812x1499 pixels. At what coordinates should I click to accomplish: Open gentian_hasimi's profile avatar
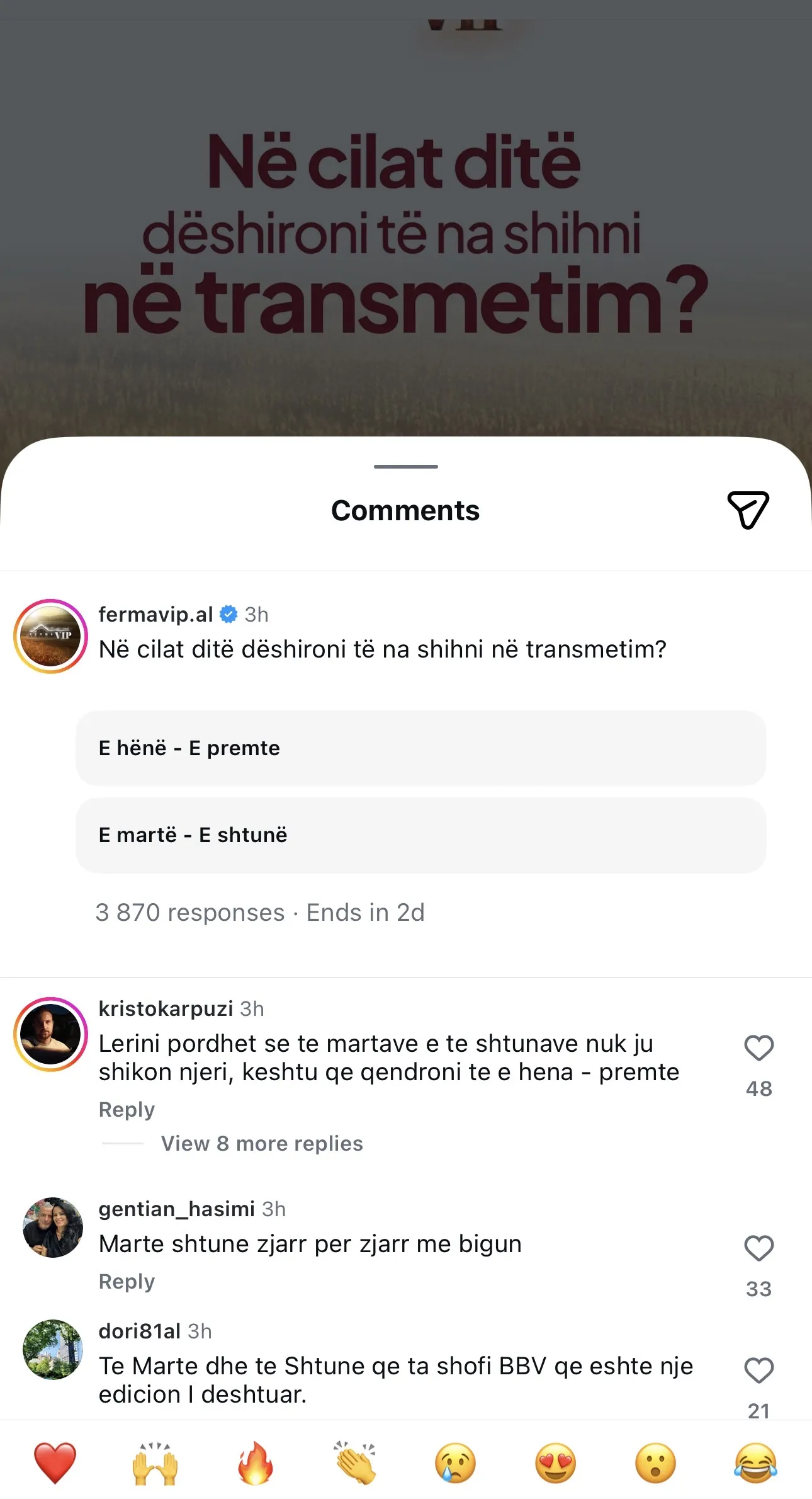(53, 1227)
